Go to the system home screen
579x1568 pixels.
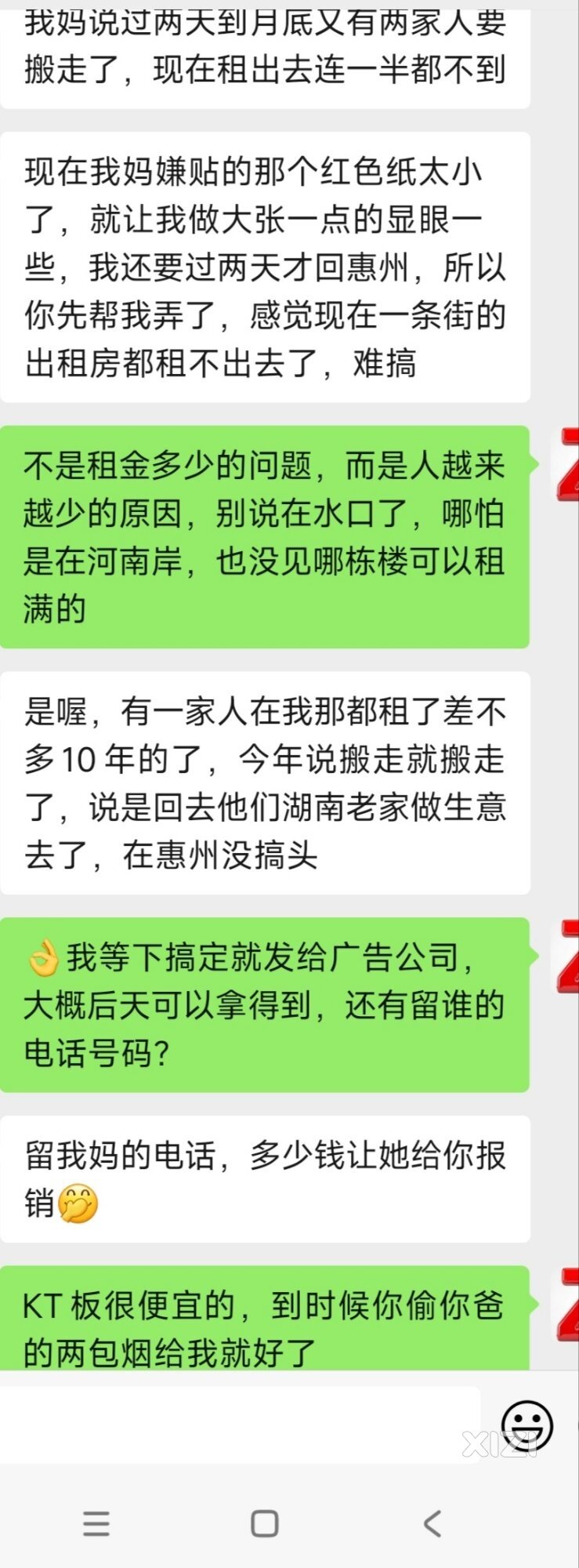tap(264, 1523)
